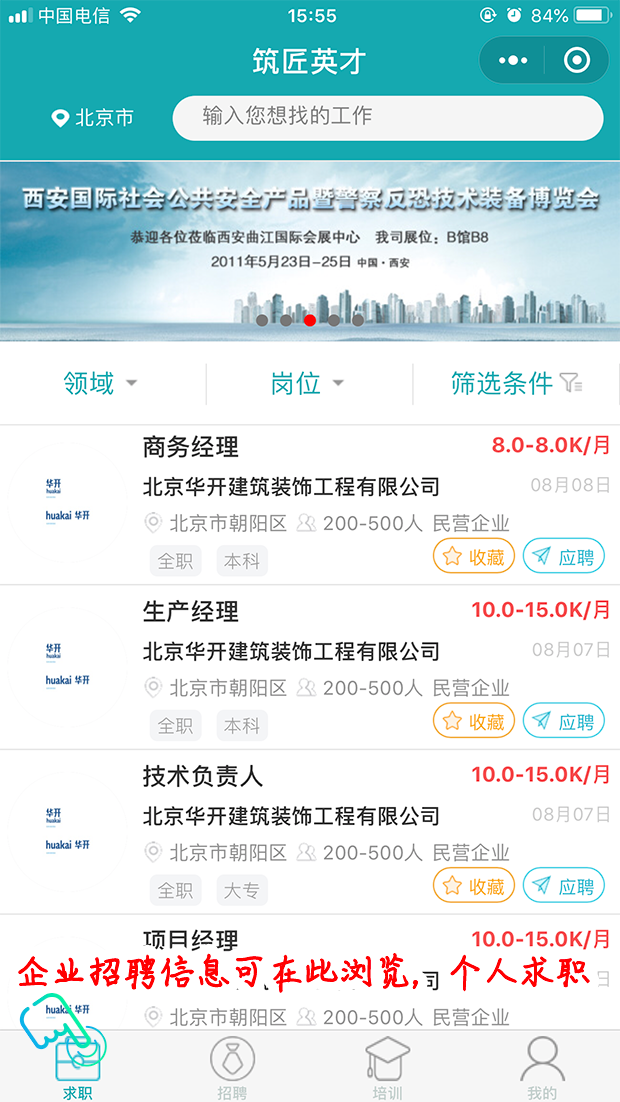Open the 西安国际社会公共安全产品 expo banner
Image resolution: width=620 pixels, height=1102 pixels.
[x=310, y=250]
